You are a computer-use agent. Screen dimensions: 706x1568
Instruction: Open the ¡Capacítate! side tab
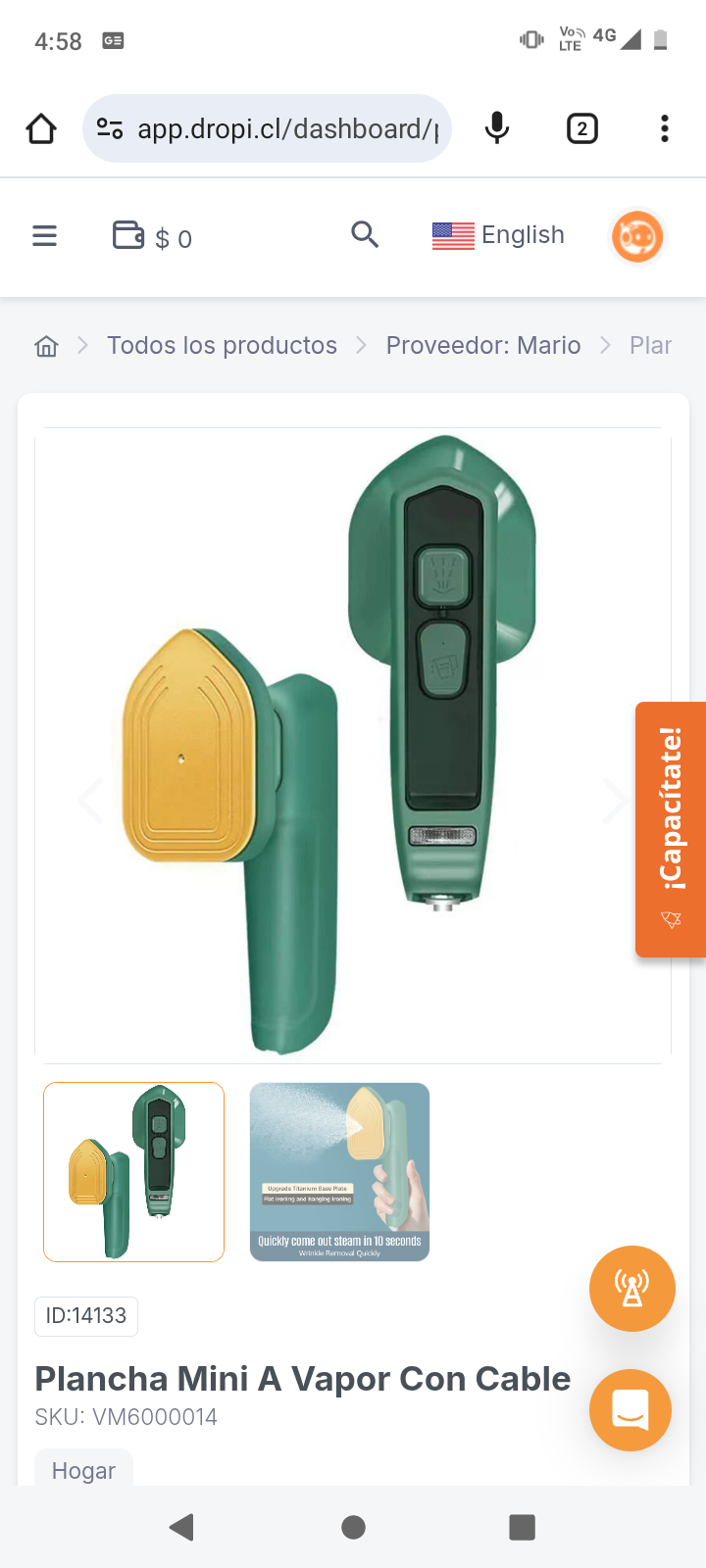(671, 829)
